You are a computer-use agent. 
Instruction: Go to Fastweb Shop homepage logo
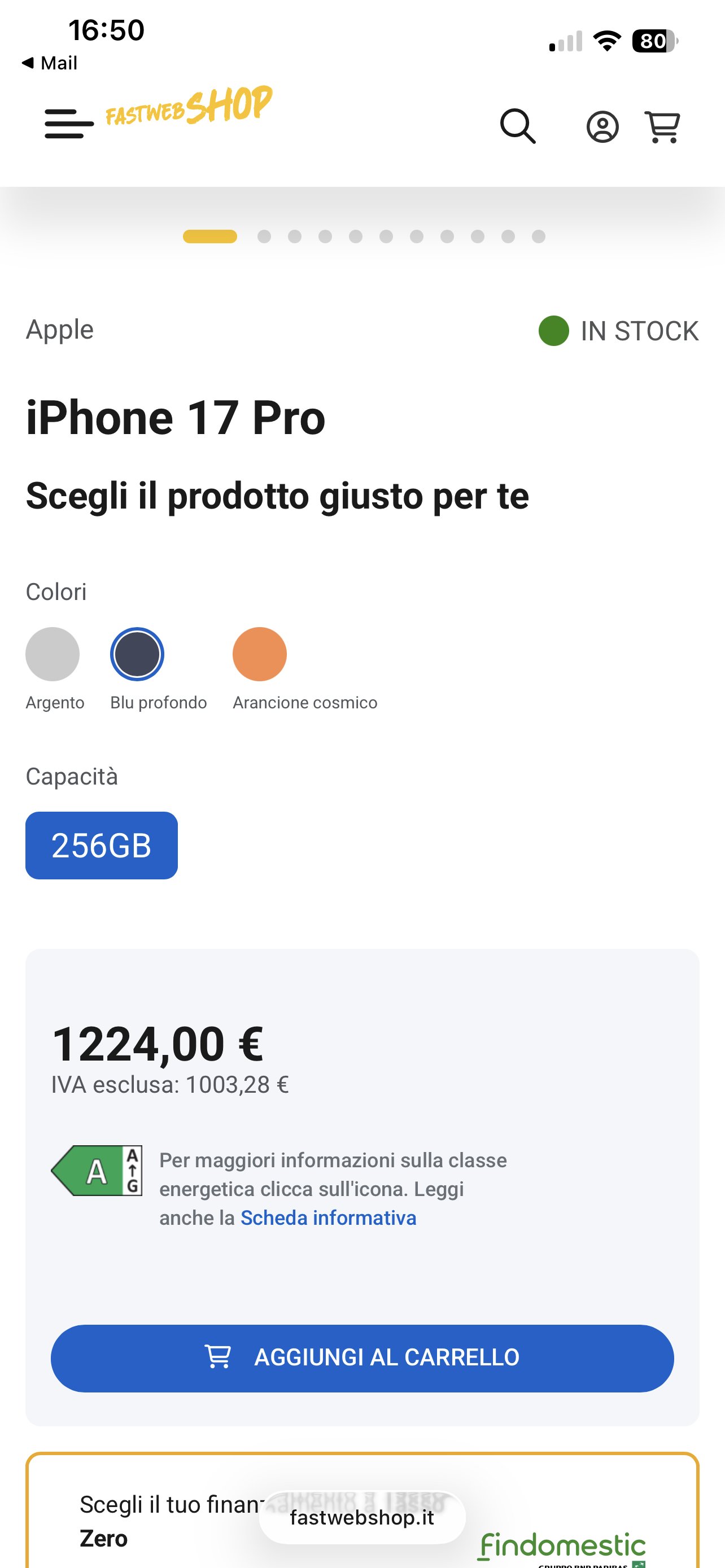click(x=189, y=107)
